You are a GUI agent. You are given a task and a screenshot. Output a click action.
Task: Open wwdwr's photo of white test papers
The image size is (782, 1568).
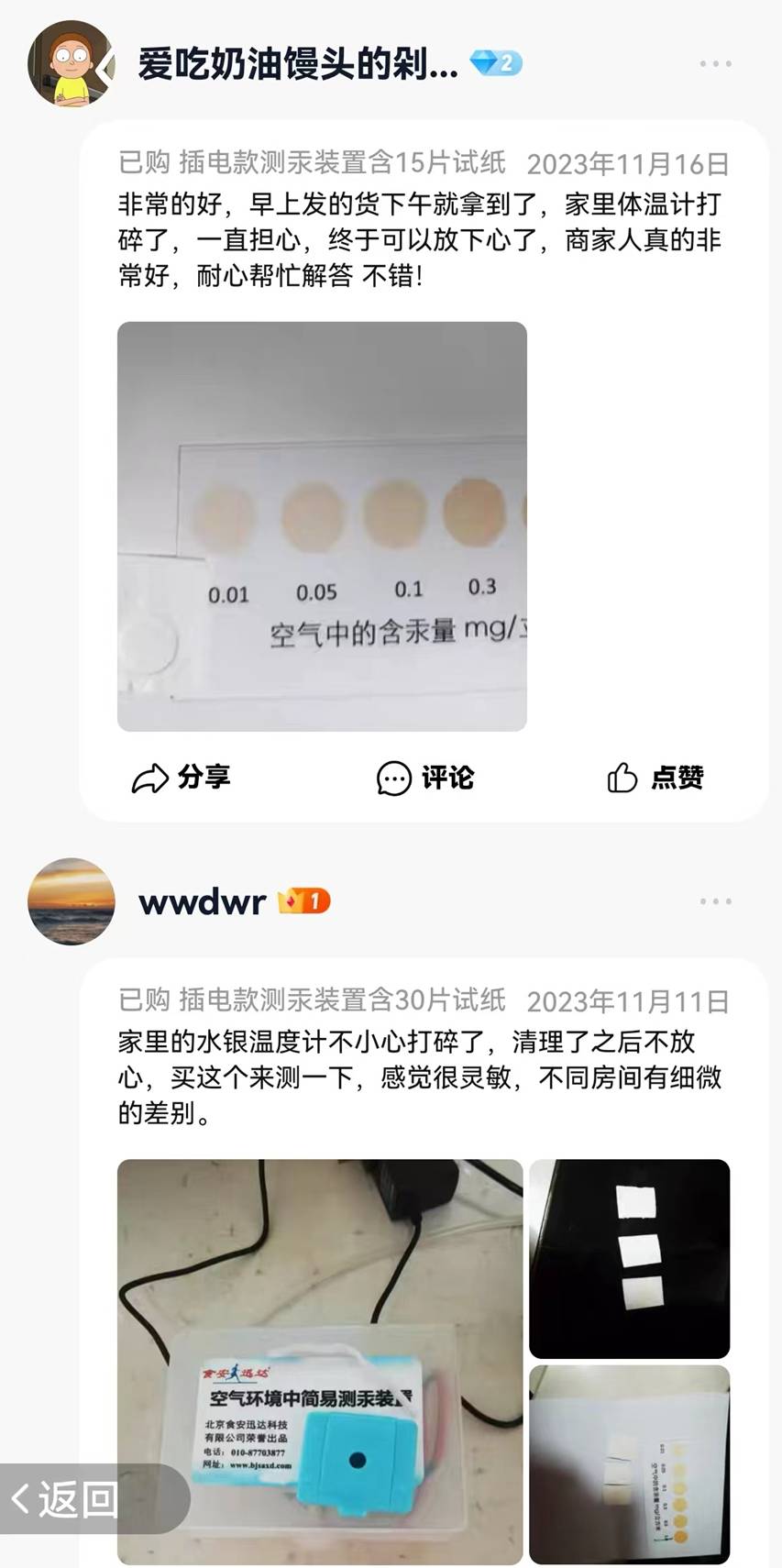click(629, 1258)
